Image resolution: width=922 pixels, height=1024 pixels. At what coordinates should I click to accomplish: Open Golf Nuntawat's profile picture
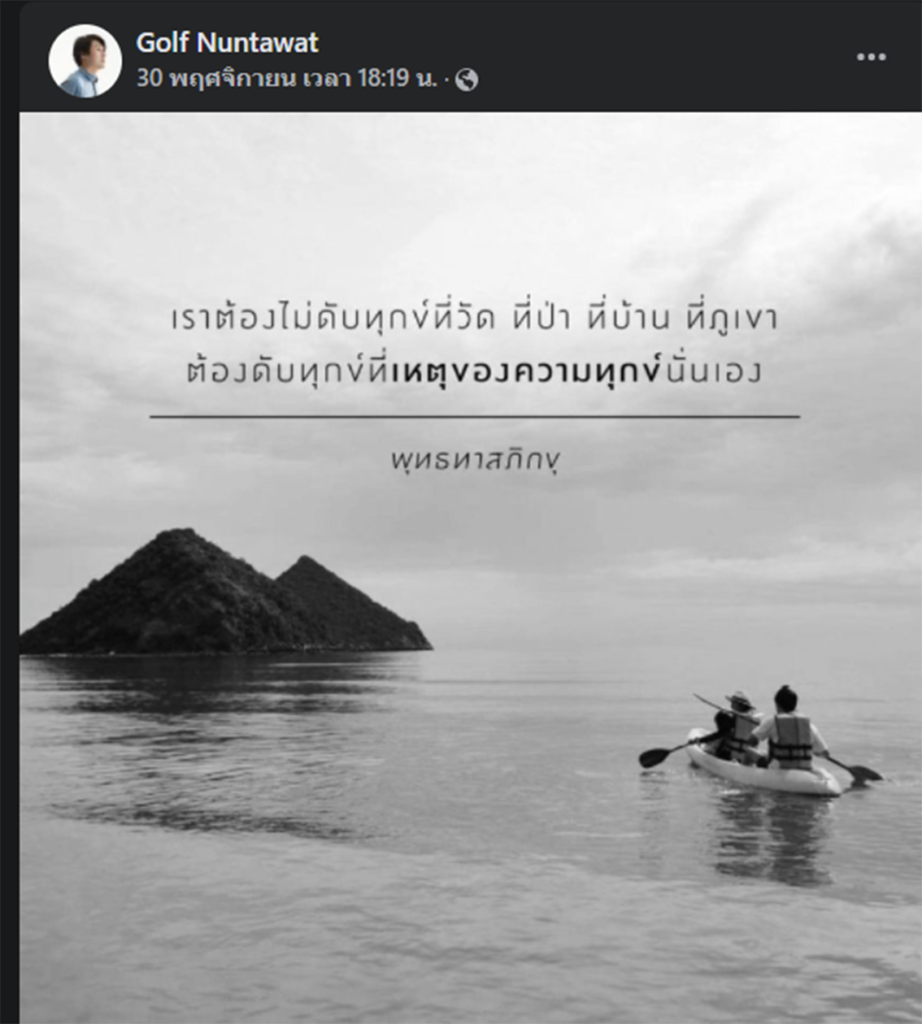(84, 61)
